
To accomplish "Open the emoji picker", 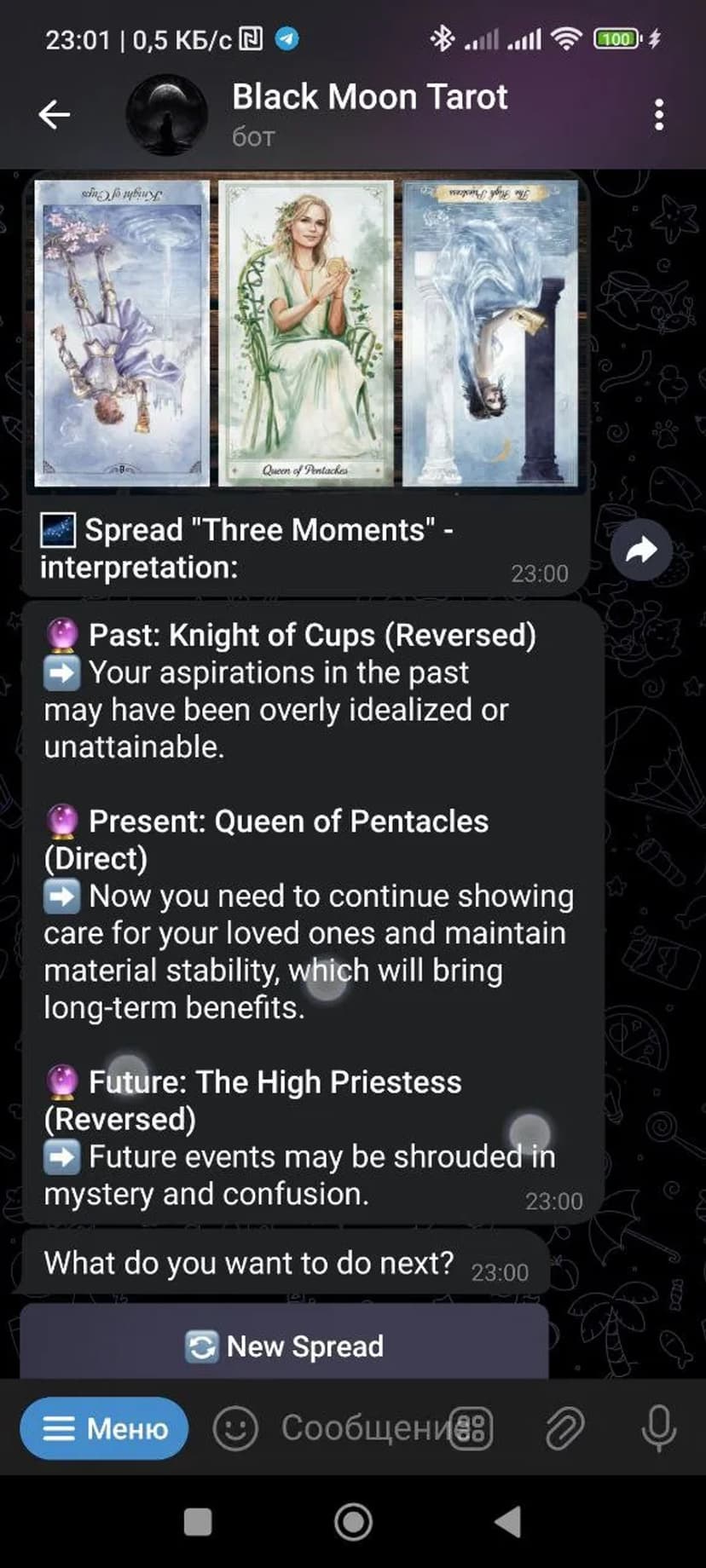I will [235, 1428].
